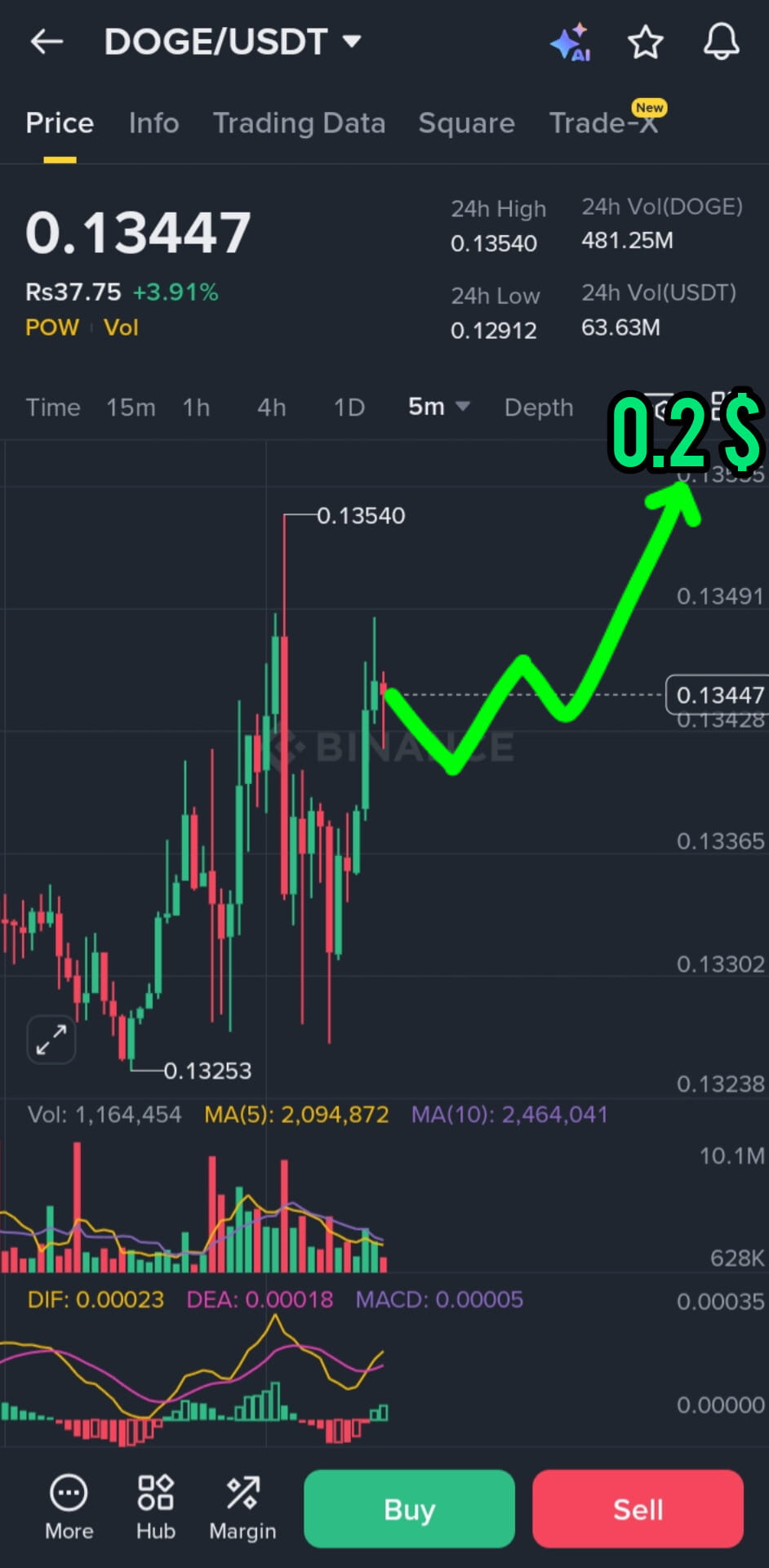Switch to the Info tab
The width and height of the screenshot is (769, 1568).
pos(153,123)
